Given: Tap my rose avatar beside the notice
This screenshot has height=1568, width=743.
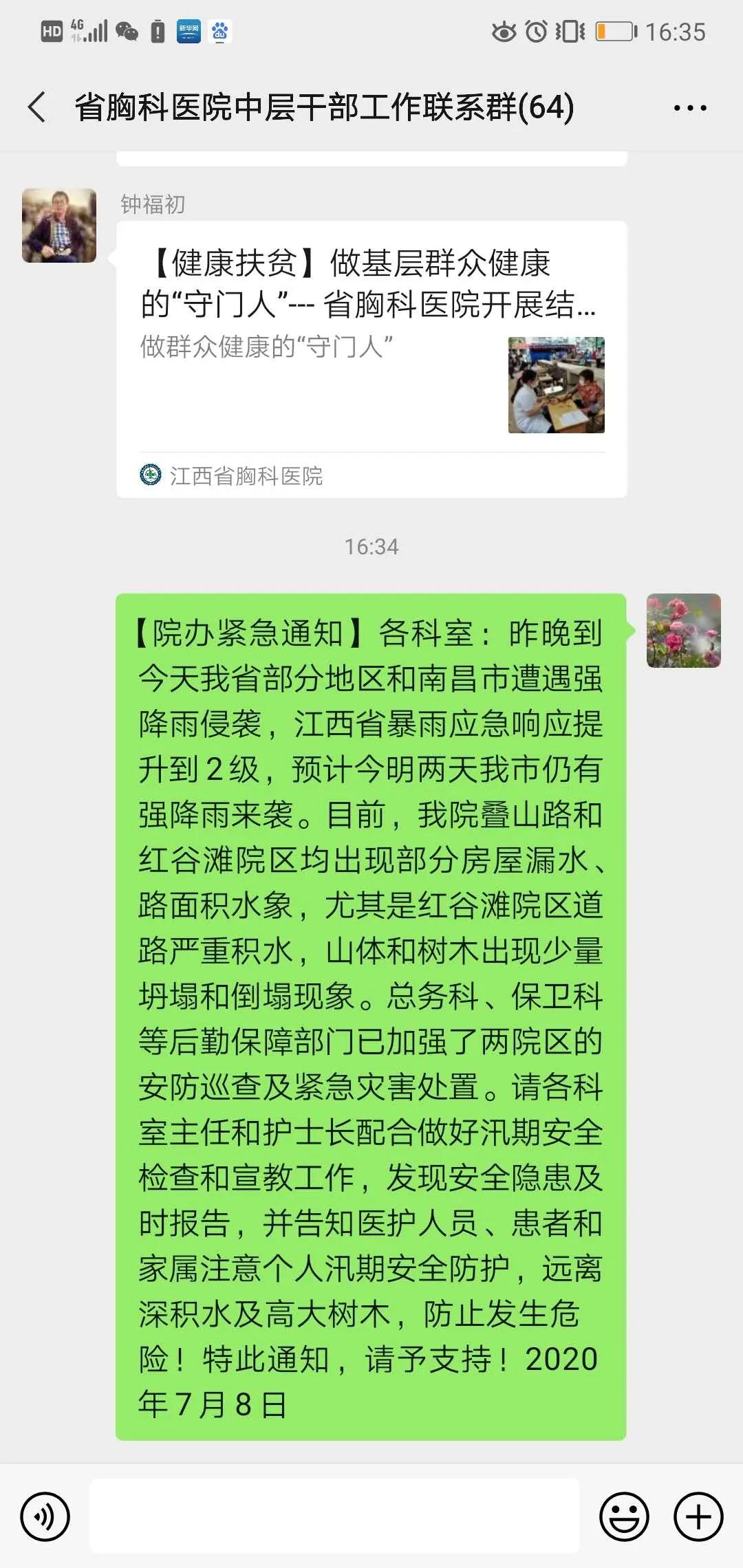Looking at the screenshot, I should [x=683, y=631].
